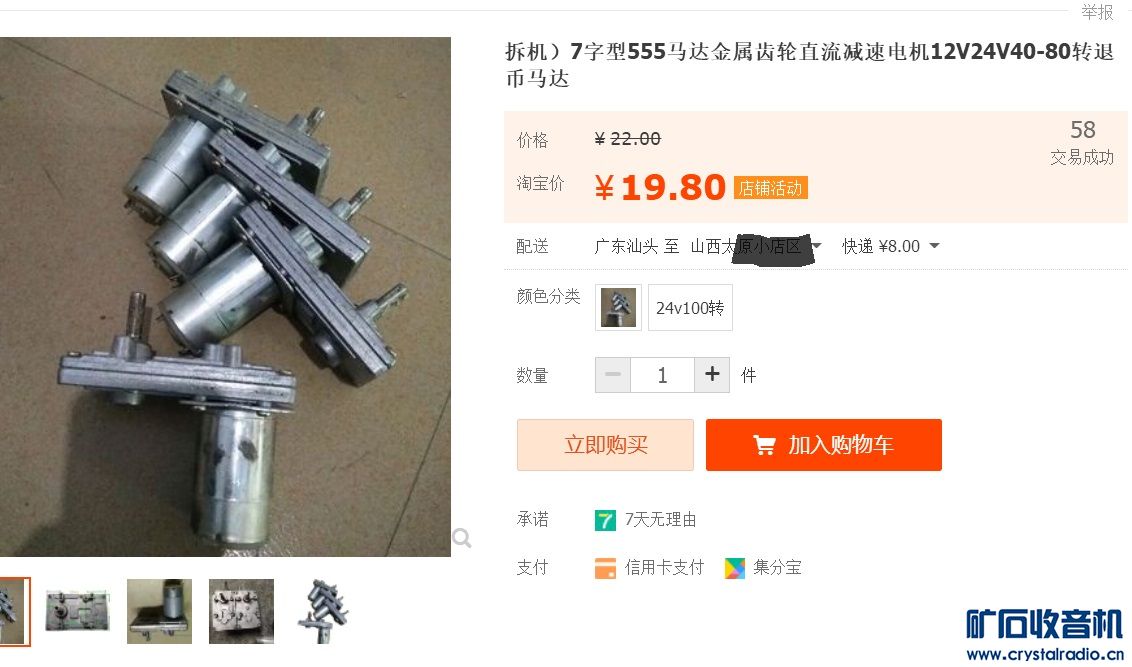Tap the 举报 report link
This screenshot has width=1132, height=667.
[x=1097, y=12]
